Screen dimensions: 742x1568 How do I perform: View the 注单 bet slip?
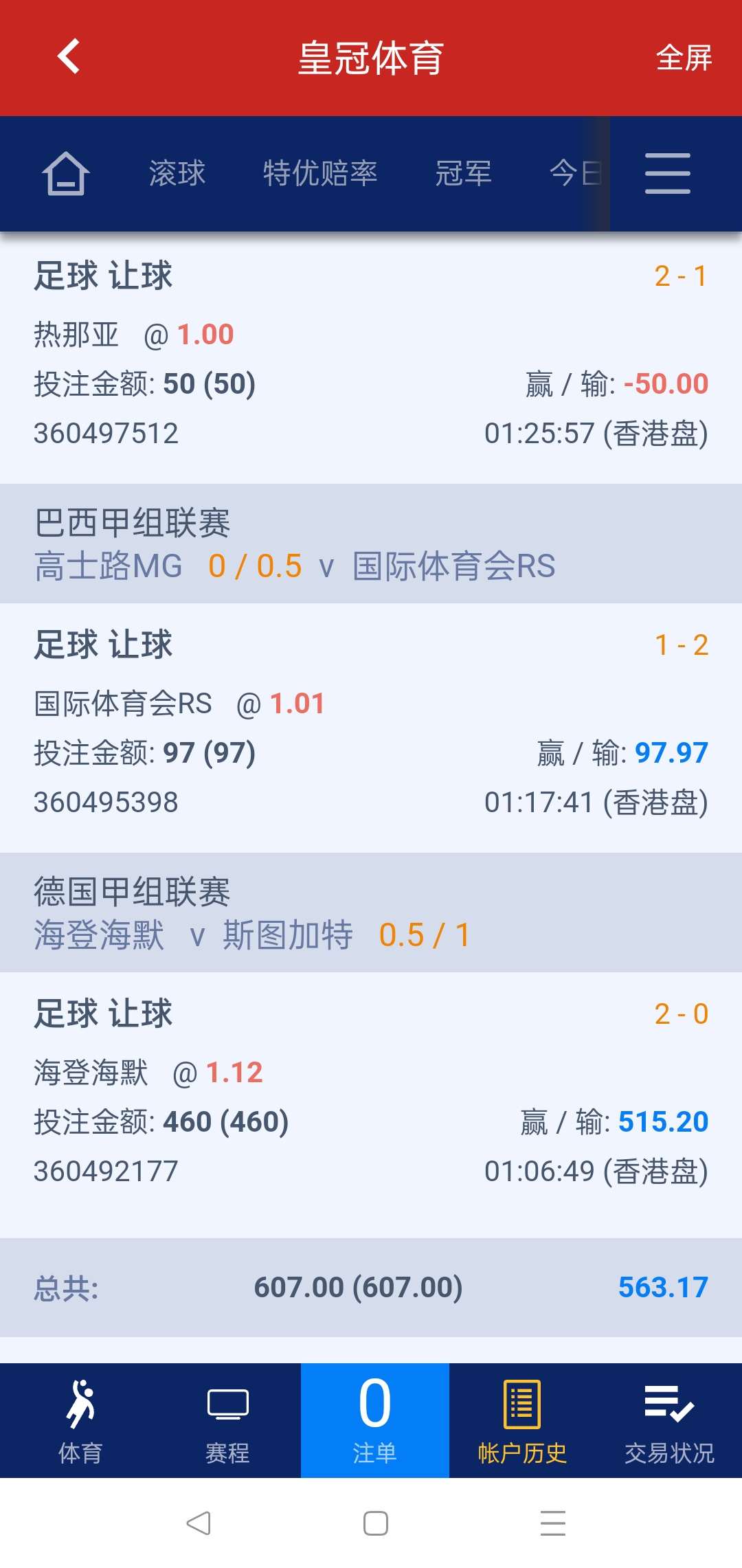point(374,1421)
